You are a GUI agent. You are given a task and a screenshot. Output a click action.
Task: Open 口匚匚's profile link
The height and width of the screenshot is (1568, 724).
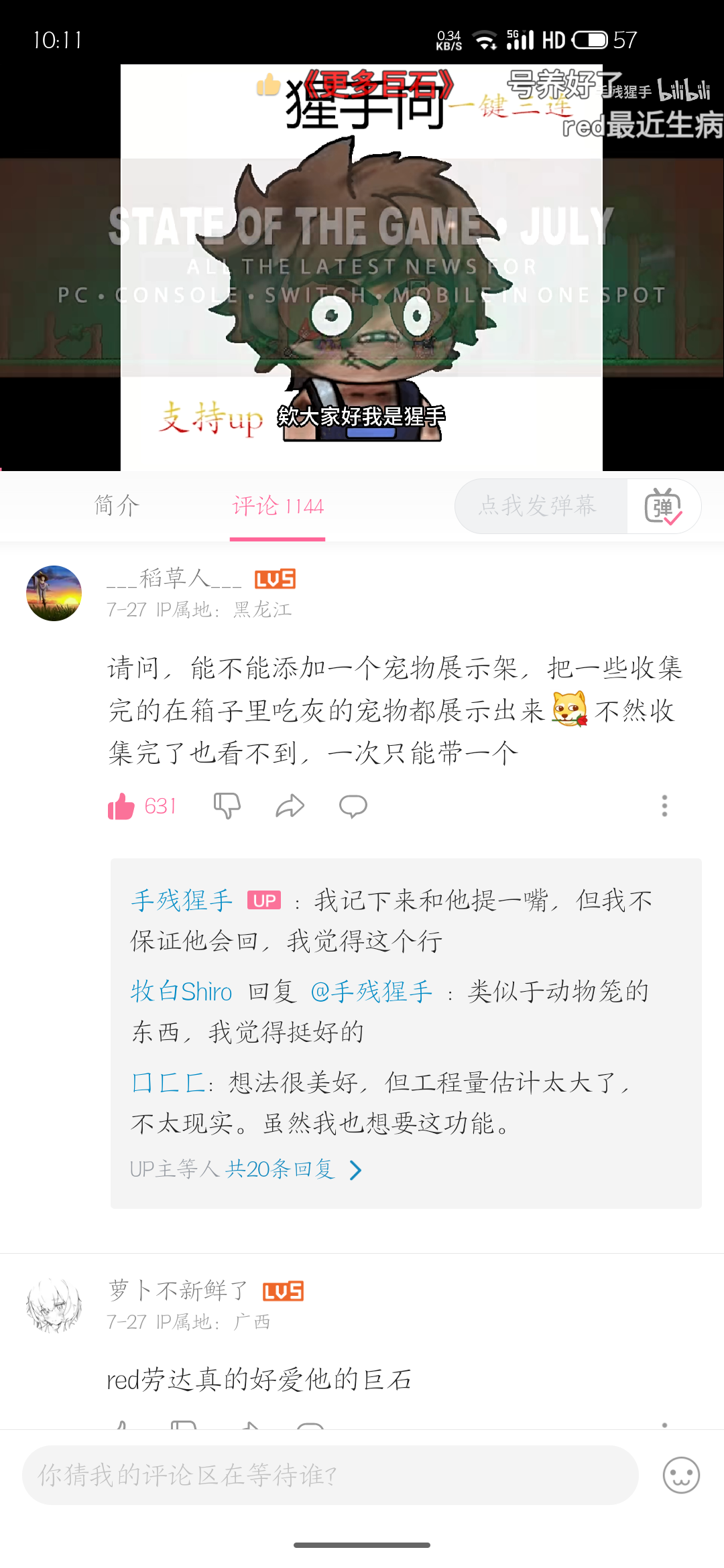[168, 1083]
